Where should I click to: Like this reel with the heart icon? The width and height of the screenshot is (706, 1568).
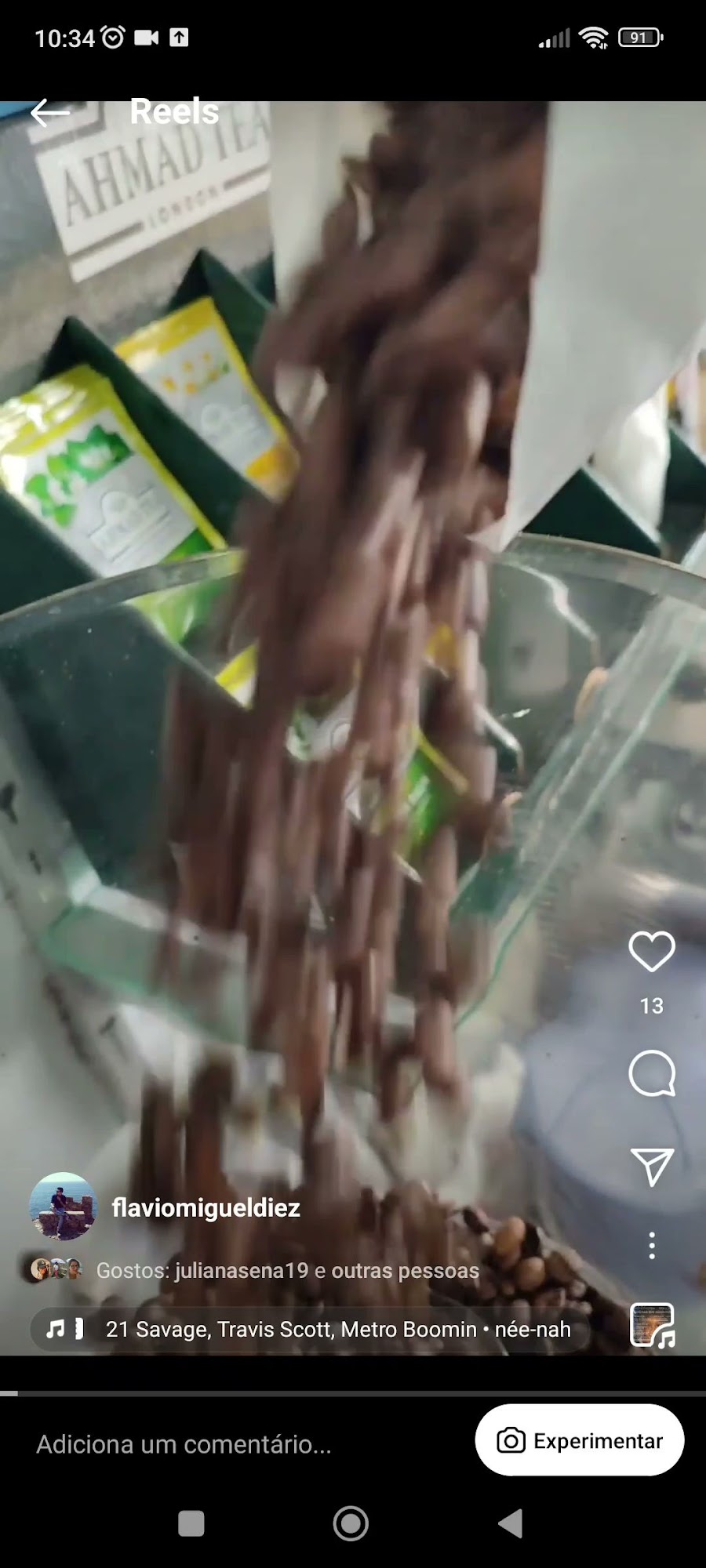tap(652, 952)
